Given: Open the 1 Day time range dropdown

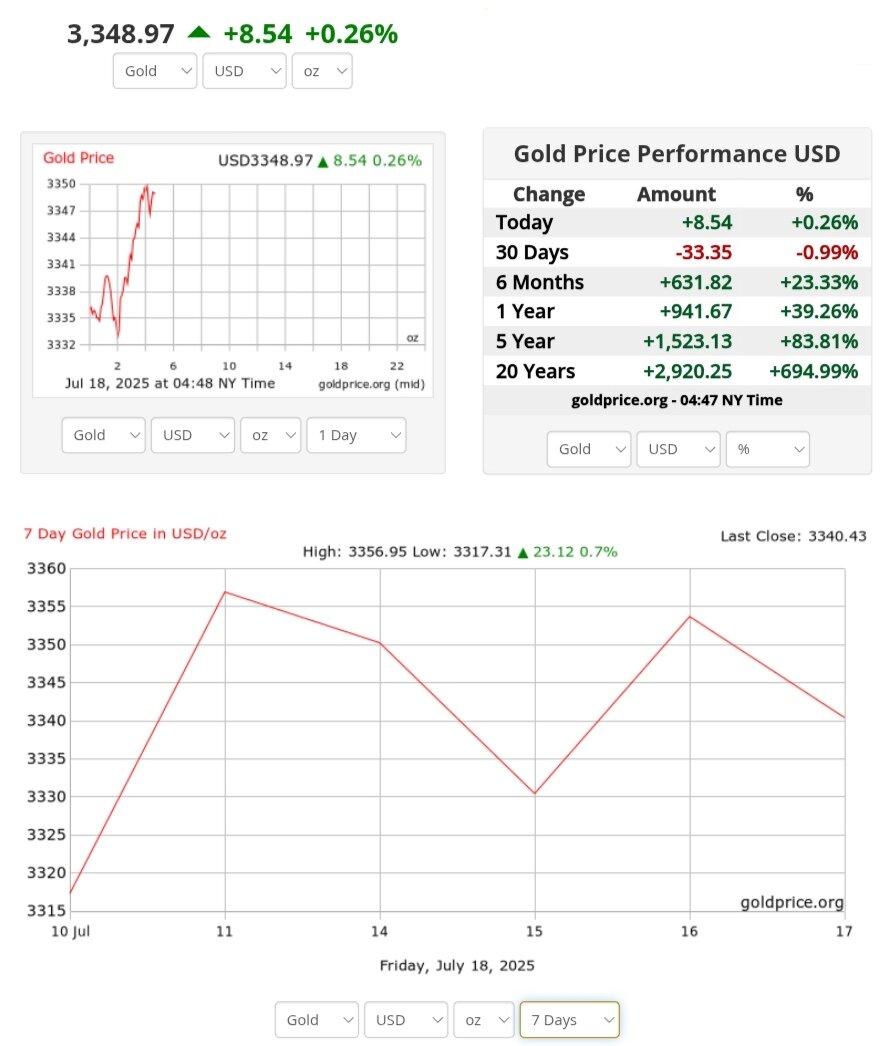Looking at the screenshot, I should coord(356,435).
